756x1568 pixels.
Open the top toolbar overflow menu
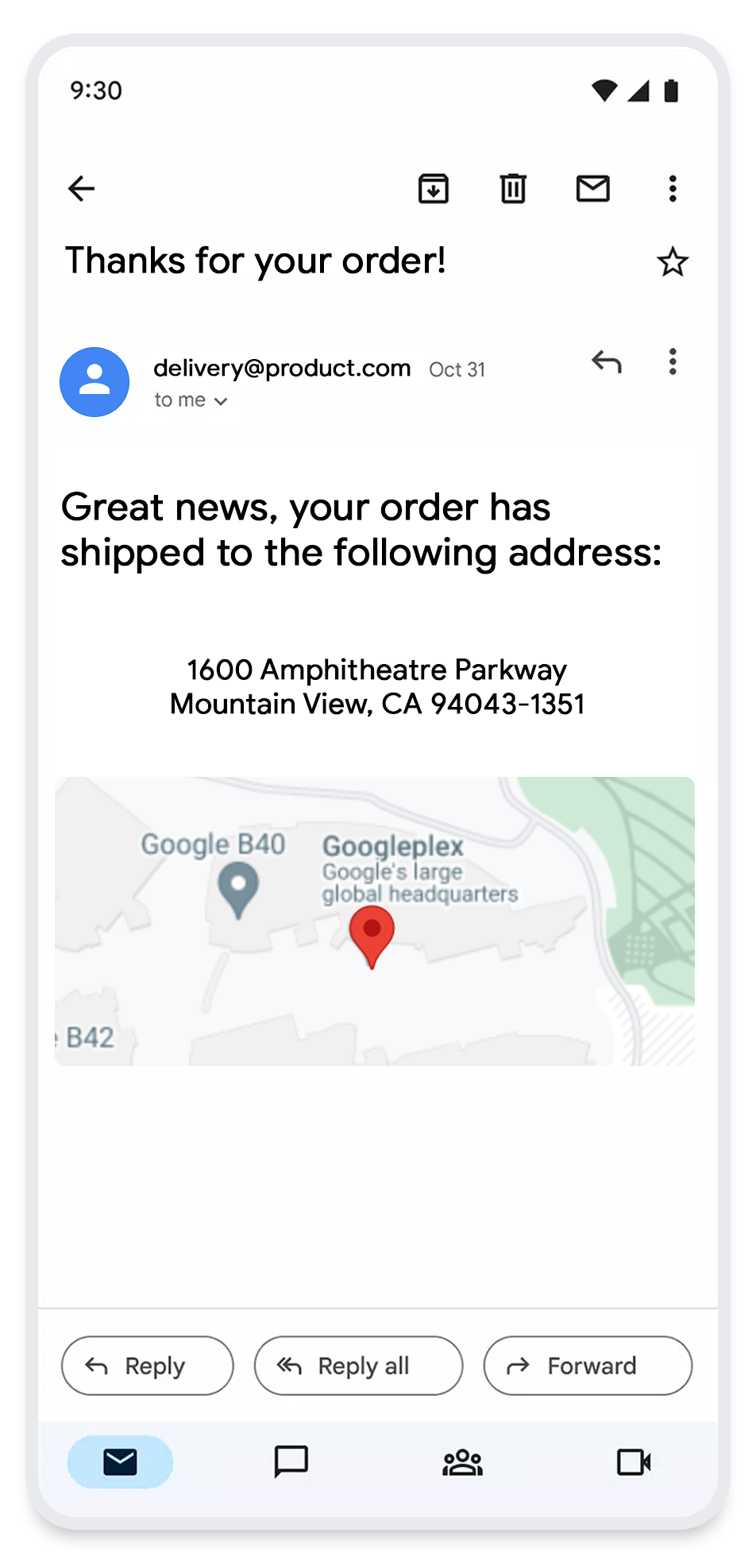[x=672, y=189]
